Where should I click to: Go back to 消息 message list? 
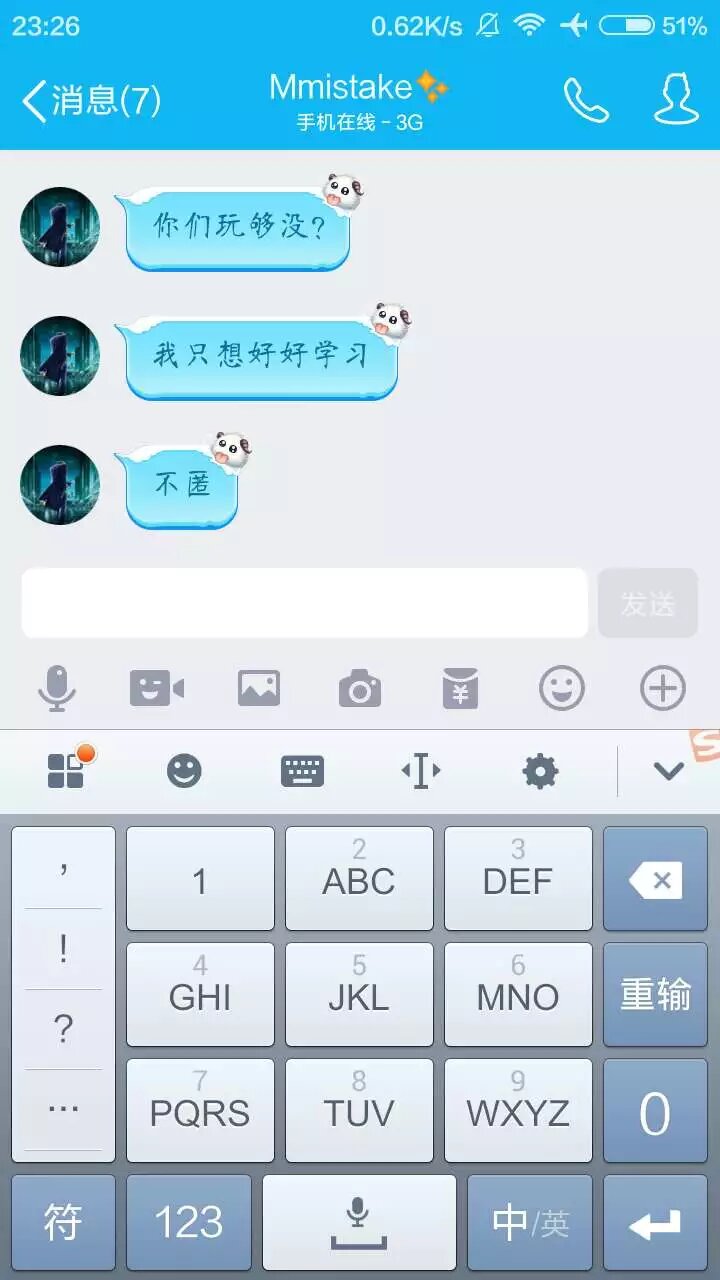(90, 100)
